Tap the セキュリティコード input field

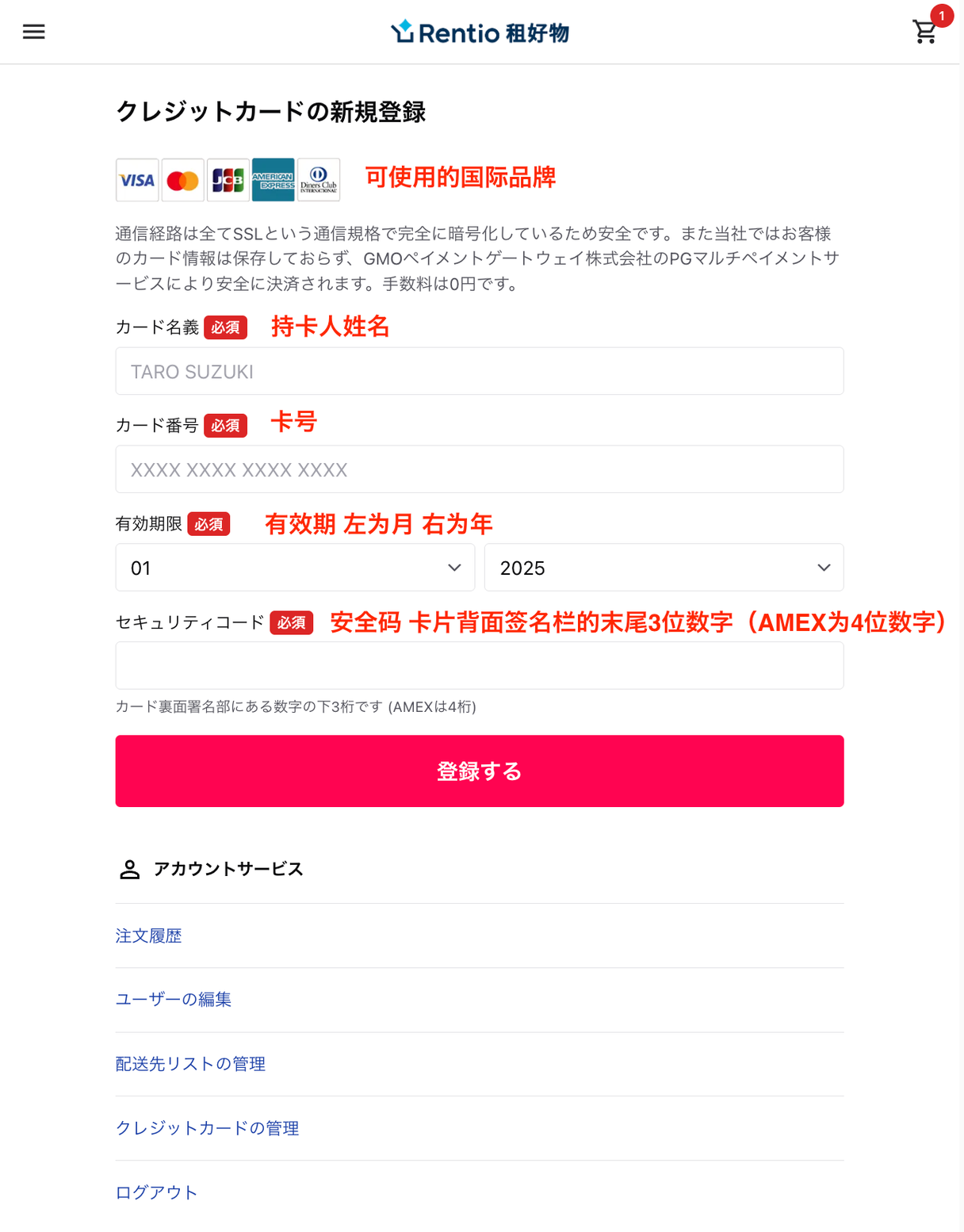pyautogui.click(x=479, y=666)
